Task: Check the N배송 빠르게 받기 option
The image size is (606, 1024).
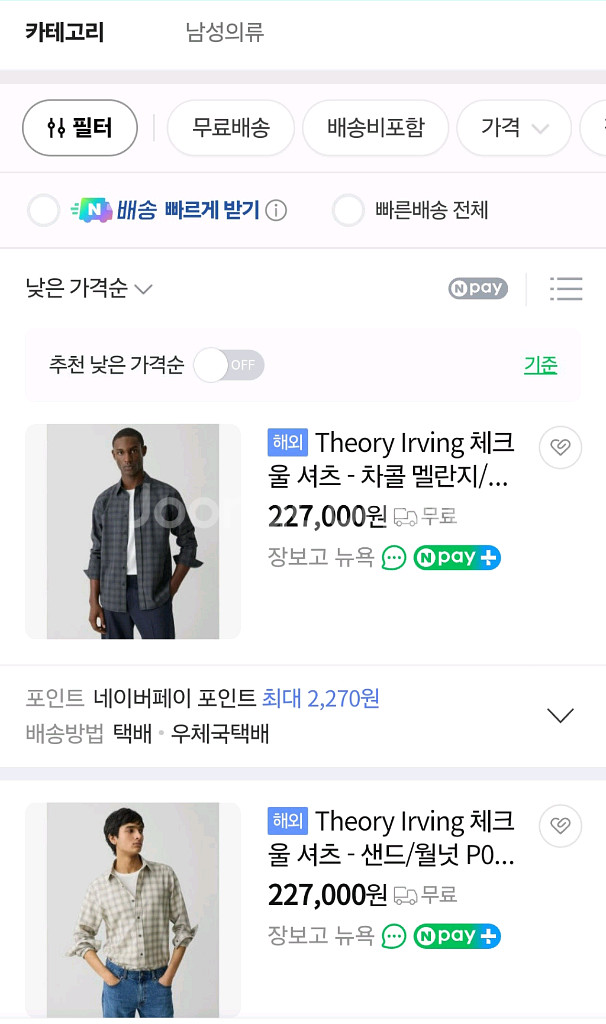Action: tap(44, 210)
